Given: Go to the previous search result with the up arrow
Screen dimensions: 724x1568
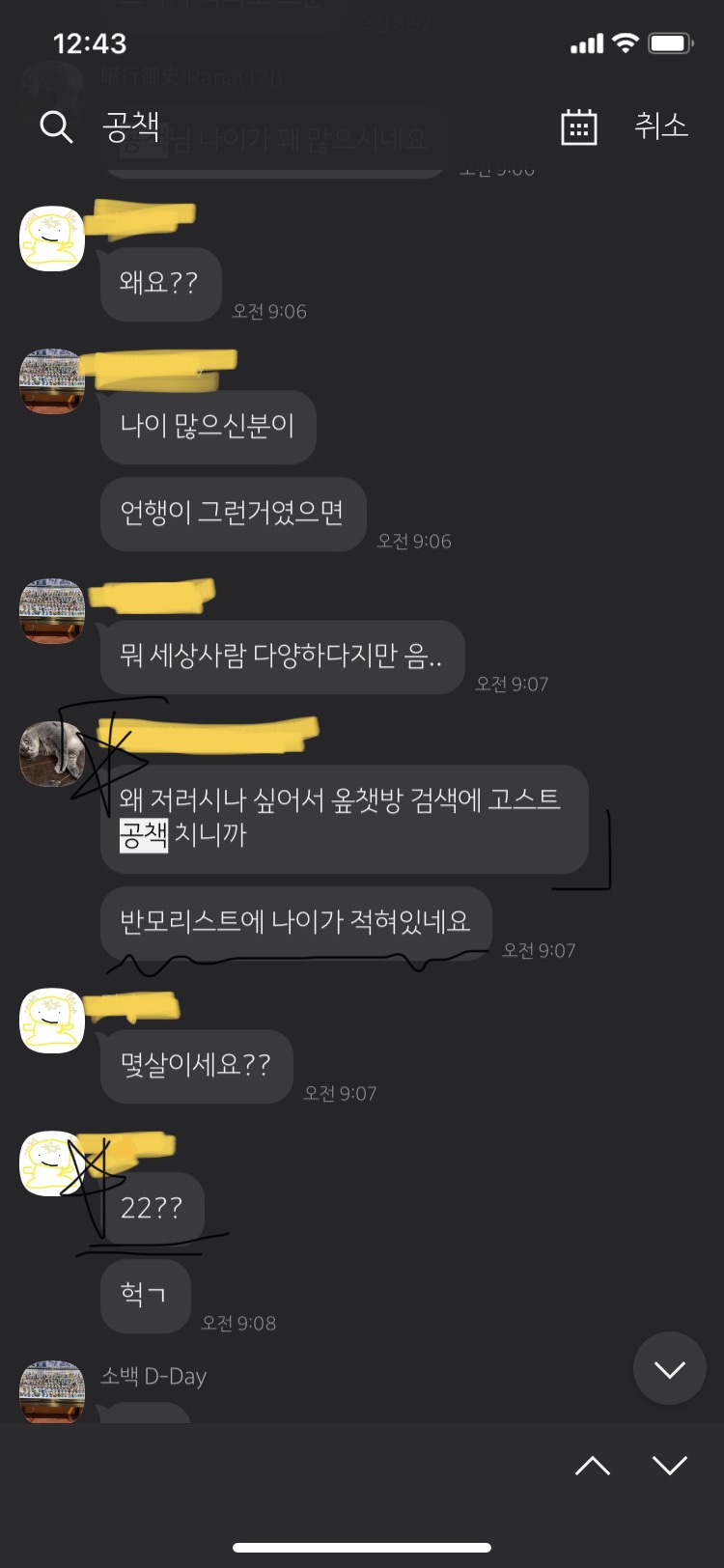Looking at the screenshot, I should coord(592,1466).
